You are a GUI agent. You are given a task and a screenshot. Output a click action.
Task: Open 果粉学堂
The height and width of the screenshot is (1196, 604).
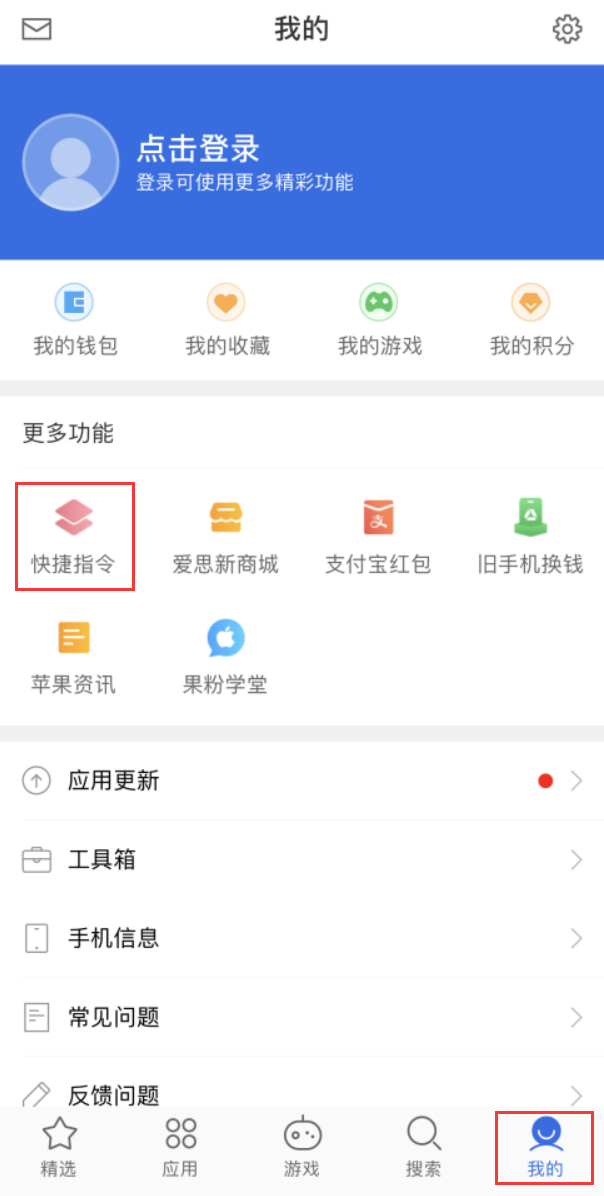pyautogui.click(x=226, y=657)
